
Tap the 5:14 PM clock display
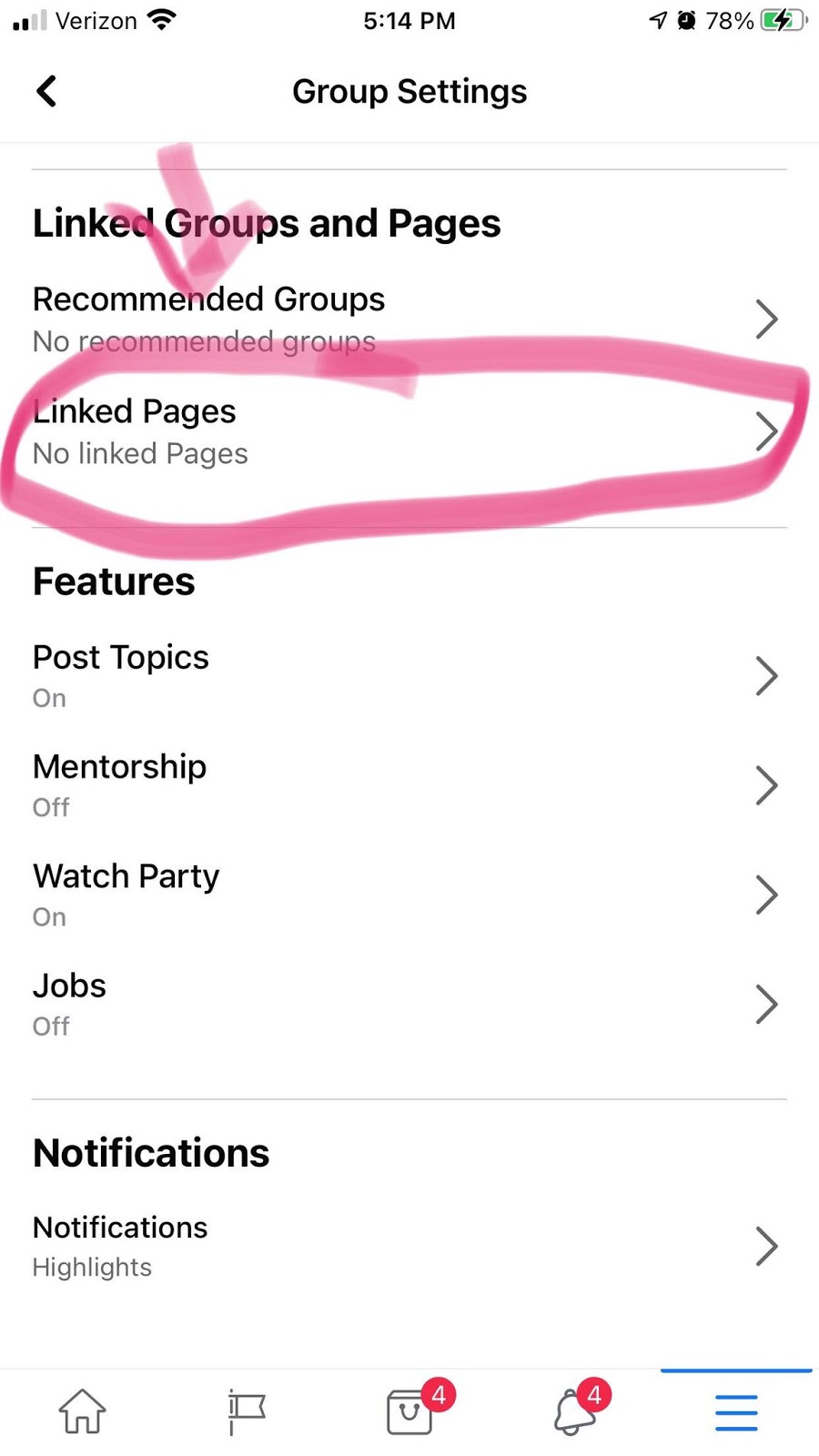409,20
